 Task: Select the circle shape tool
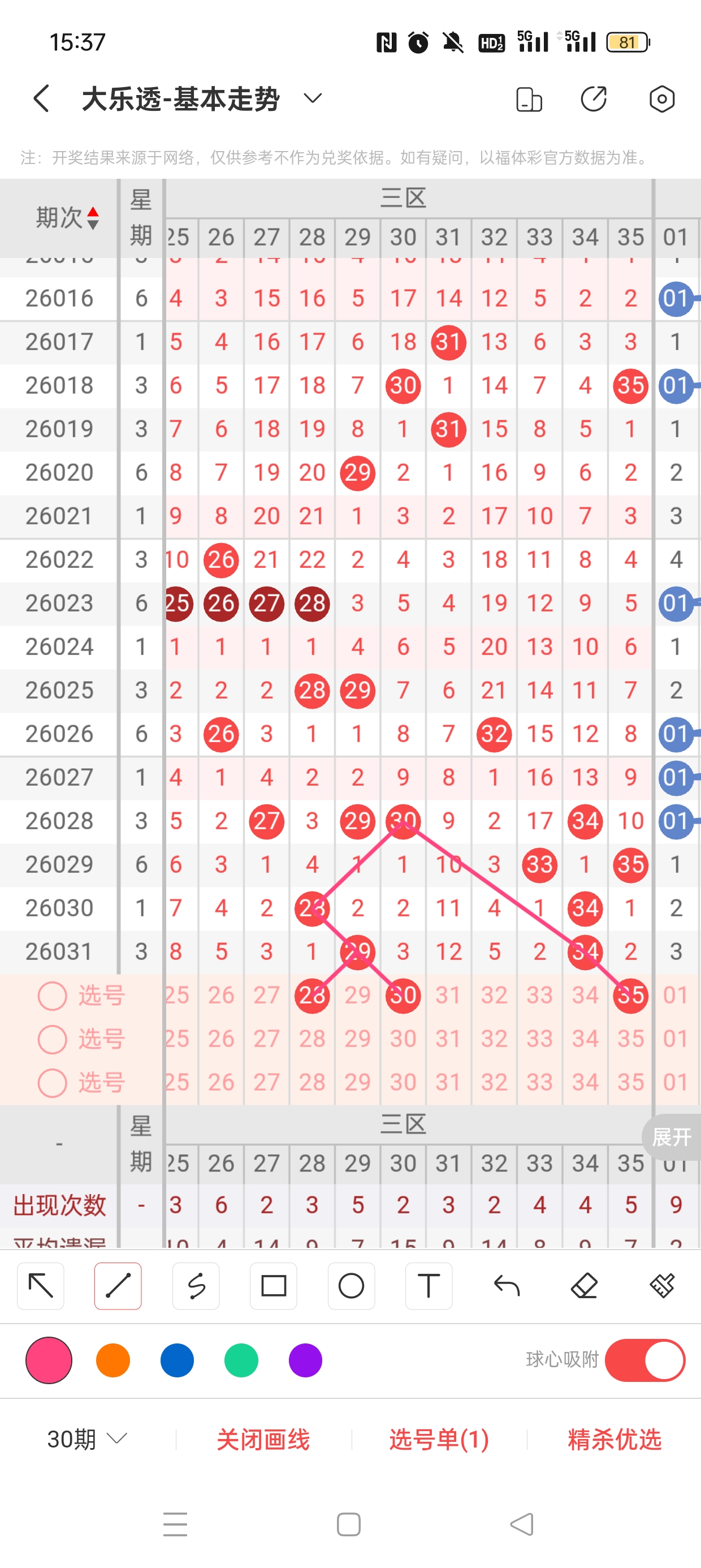click(x=351, y=1286)
